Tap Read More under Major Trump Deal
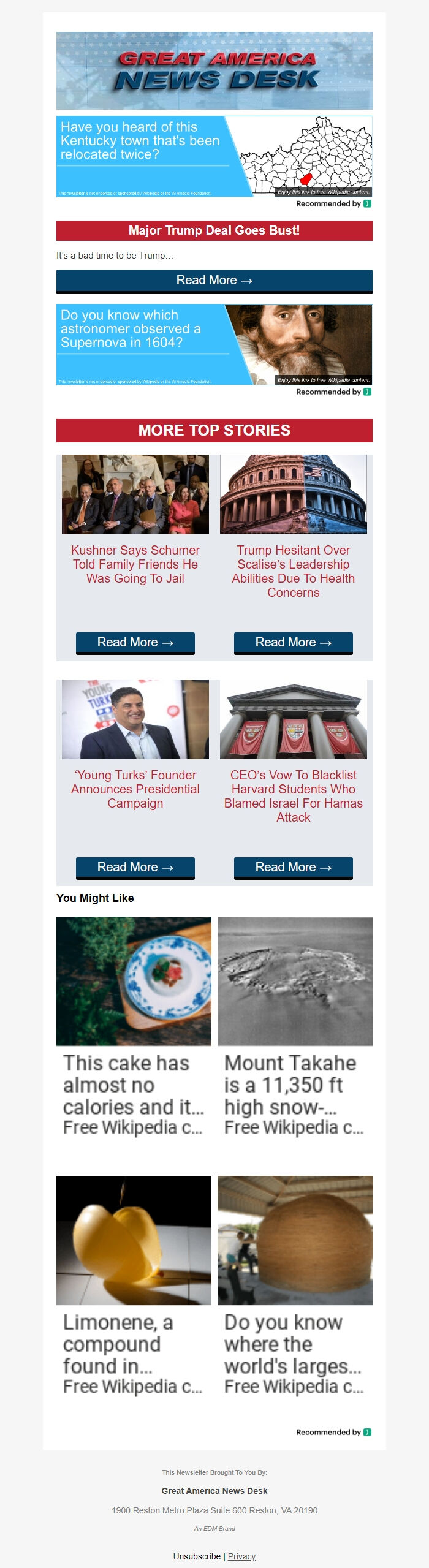Screen dimensions: 429x1568 pos(214,281)
